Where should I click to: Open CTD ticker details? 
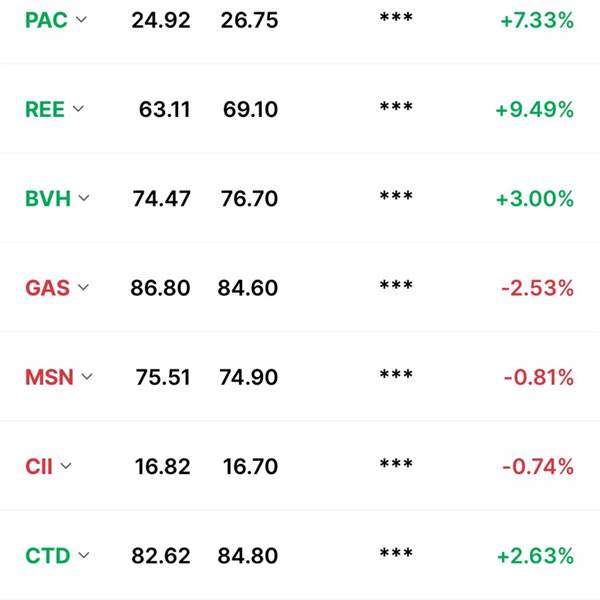(83, 555)
